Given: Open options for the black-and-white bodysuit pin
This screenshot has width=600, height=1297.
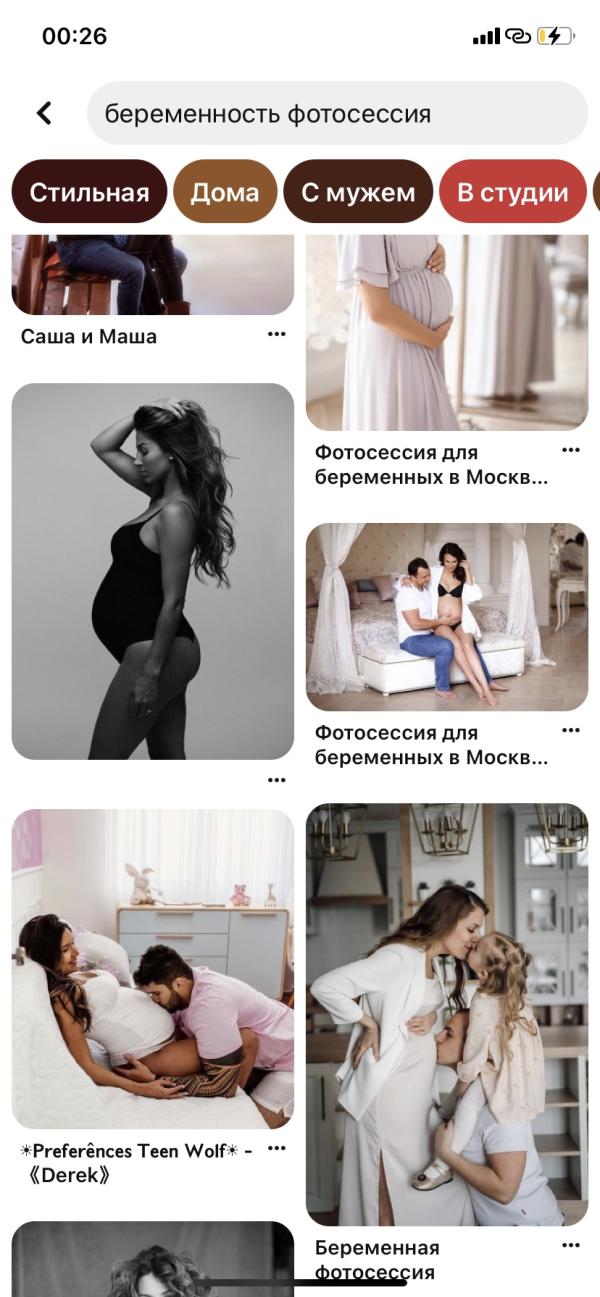Looking at the screenshot, I should point(277,780).
